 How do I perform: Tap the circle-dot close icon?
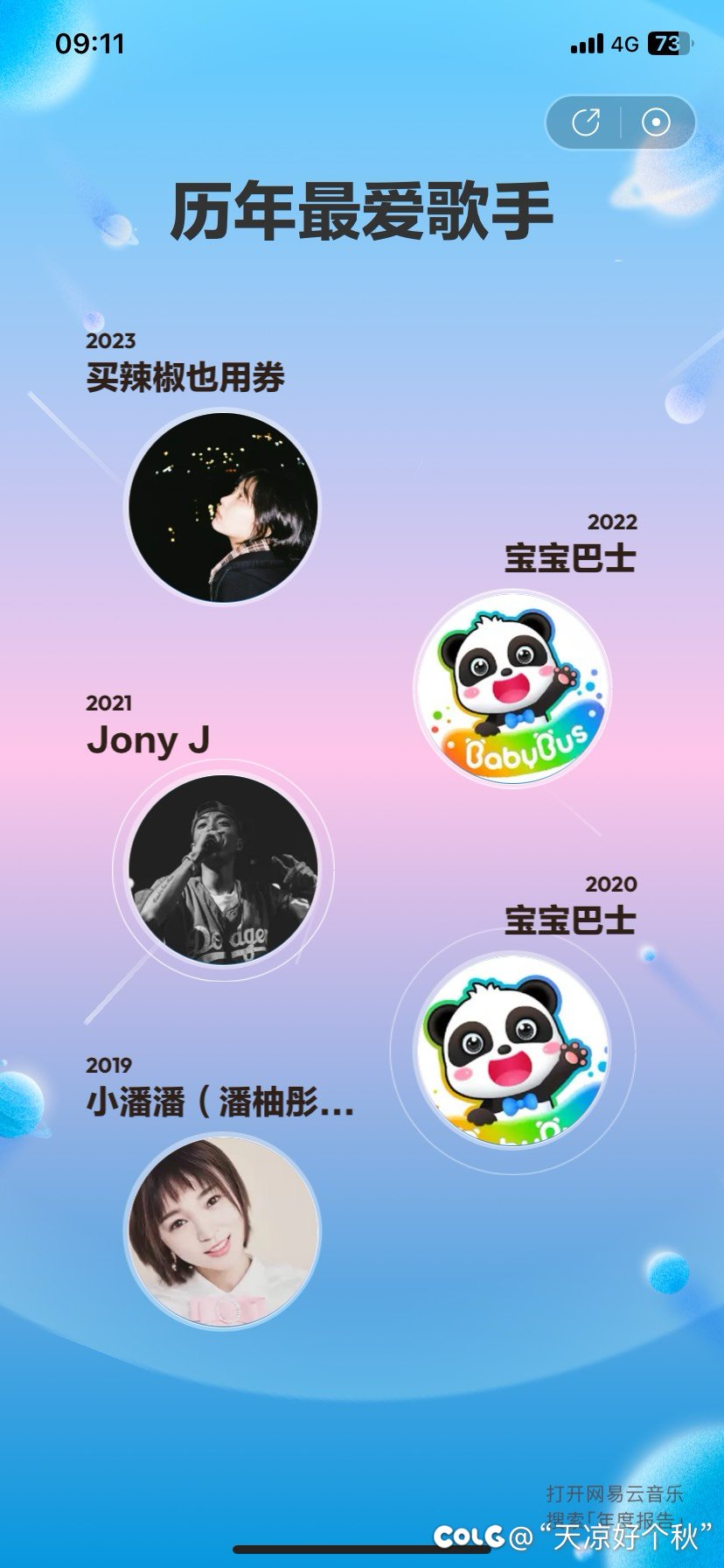point(656,122)
